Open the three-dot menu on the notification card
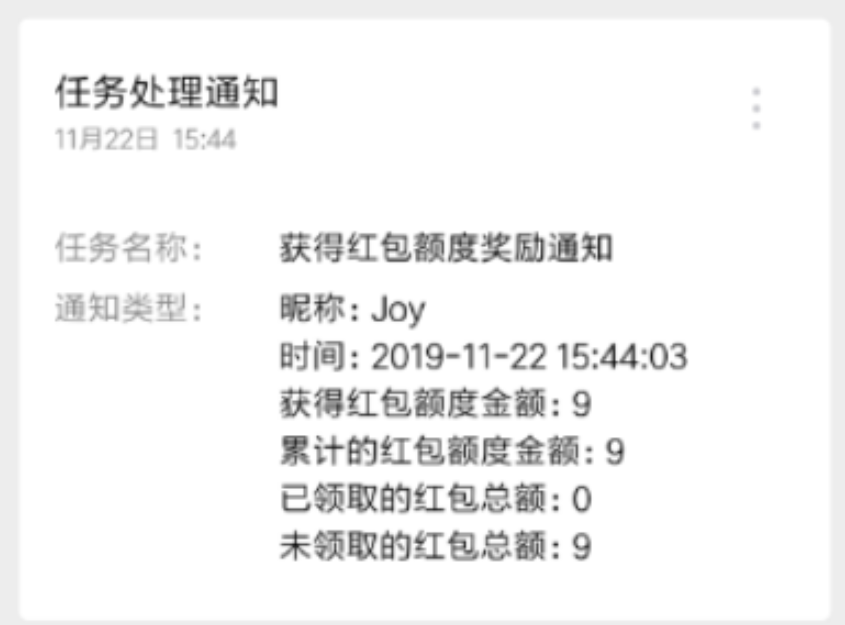This screenshot has width=845, height=625. (757, 108)
